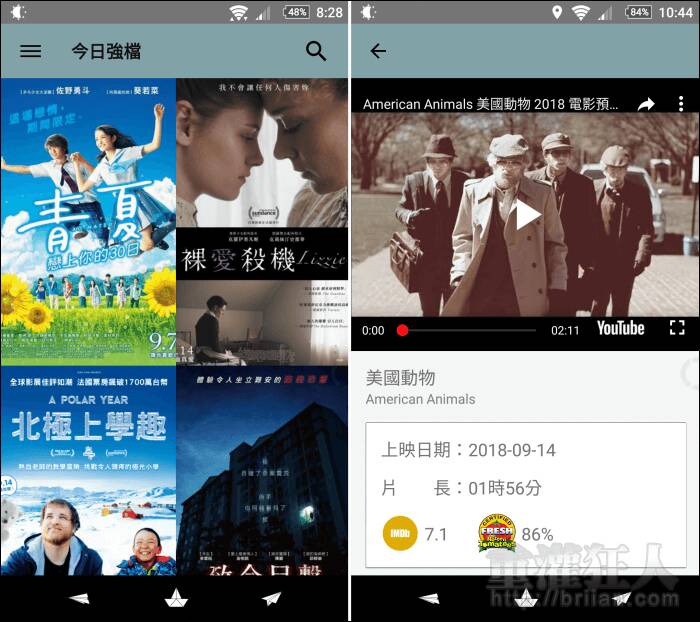The width and height of the screenshot is (700, 622).
Task: Open the poster showing a man at a piano
Action: tap(262, 322)
